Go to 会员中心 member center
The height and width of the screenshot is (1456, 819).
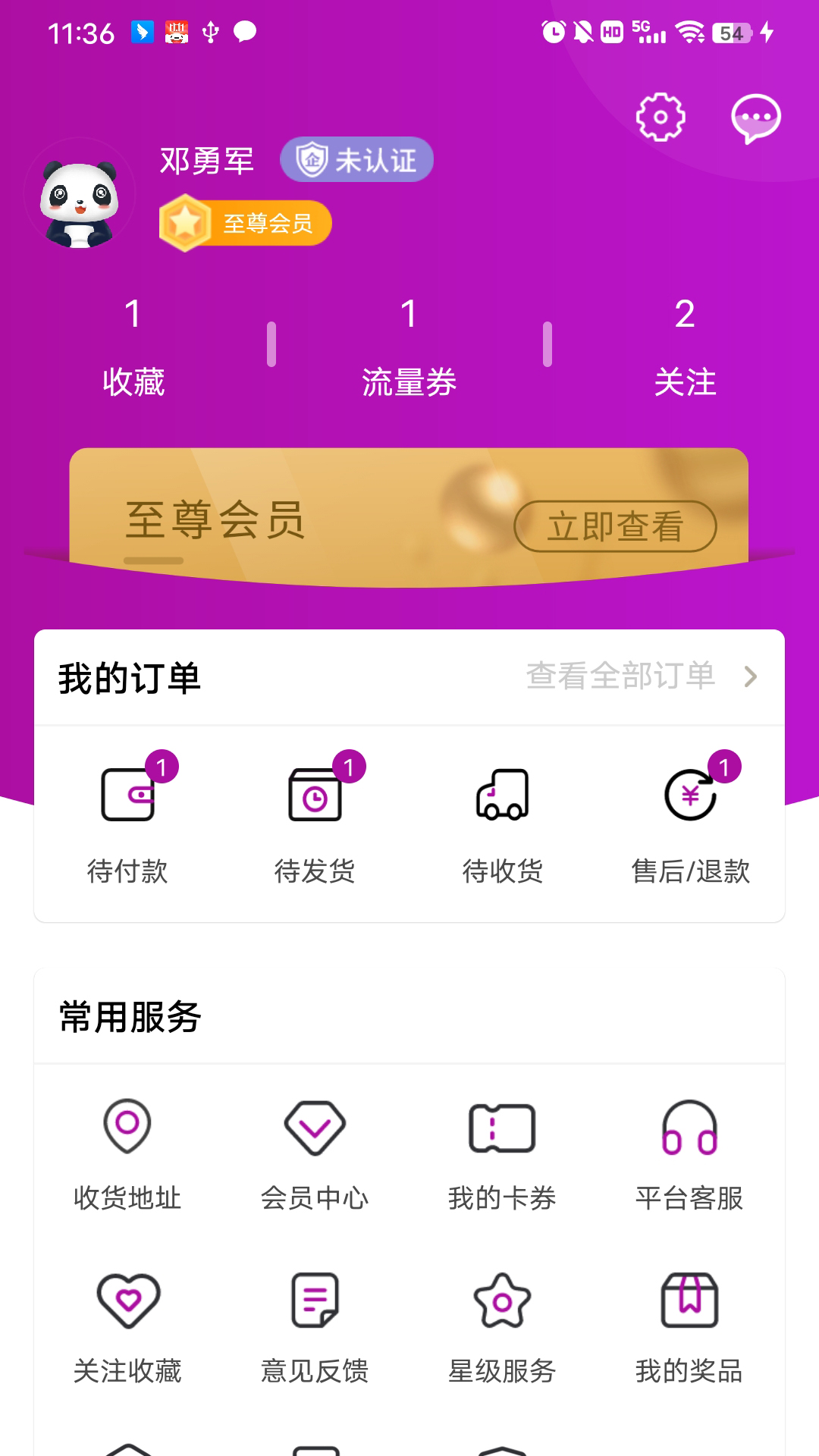pyautogui.click(x=315, y=1154)
